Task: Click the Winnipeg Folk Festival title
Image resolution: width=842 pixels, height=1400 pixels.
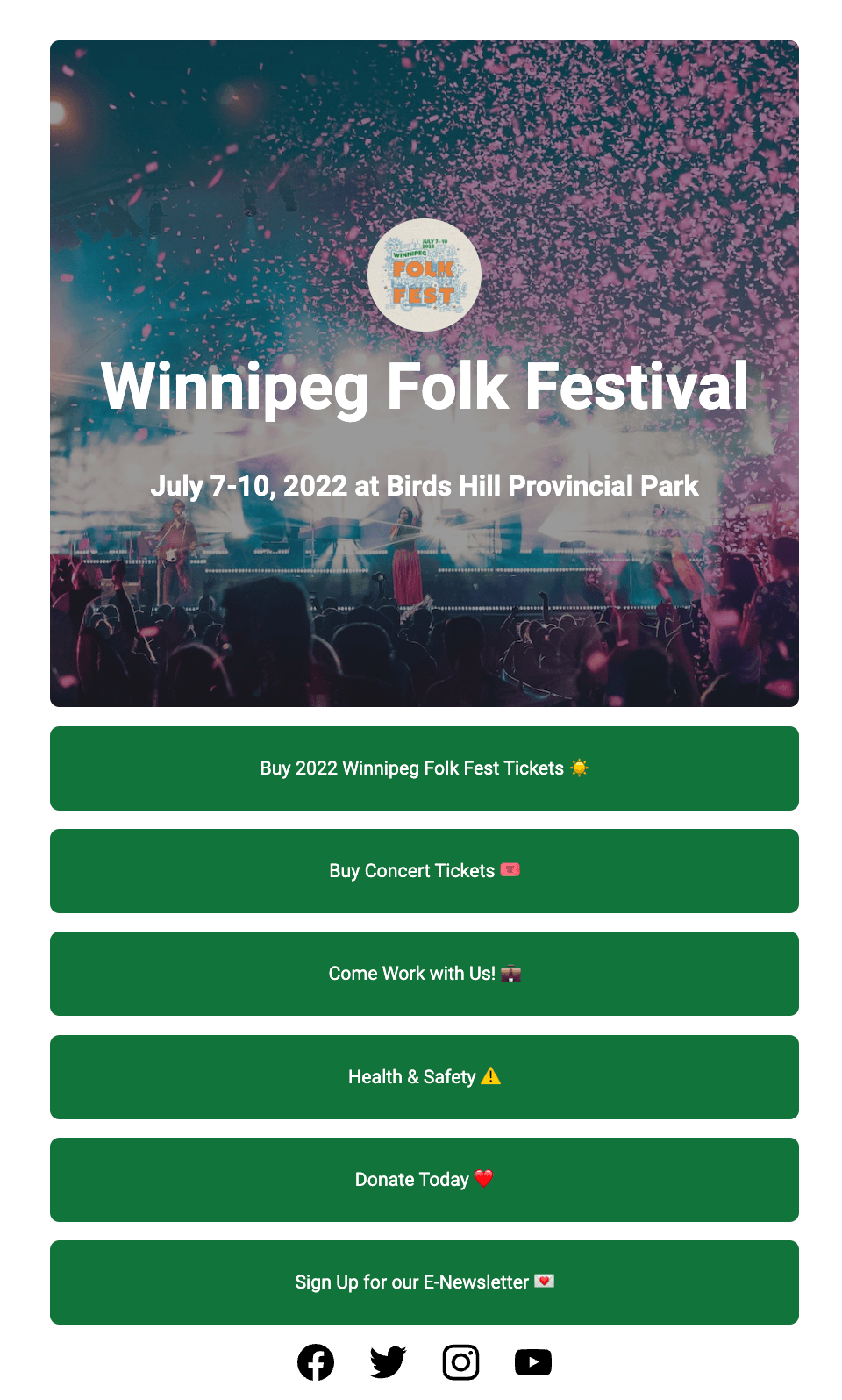Action: (425, 387)
